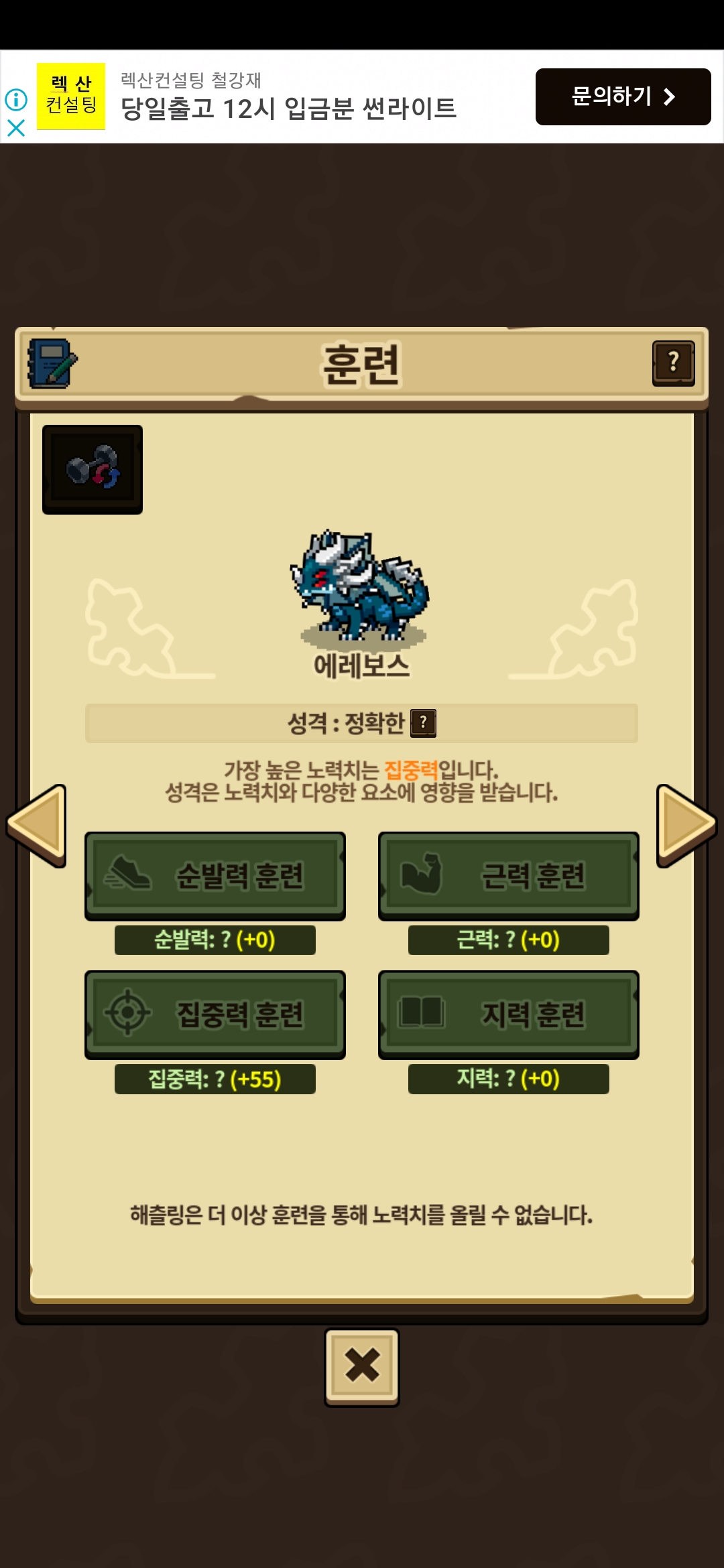Select 집중력 훈련 training
The width and height of the screenshot is (724, 1568).
coord(215,1015)
